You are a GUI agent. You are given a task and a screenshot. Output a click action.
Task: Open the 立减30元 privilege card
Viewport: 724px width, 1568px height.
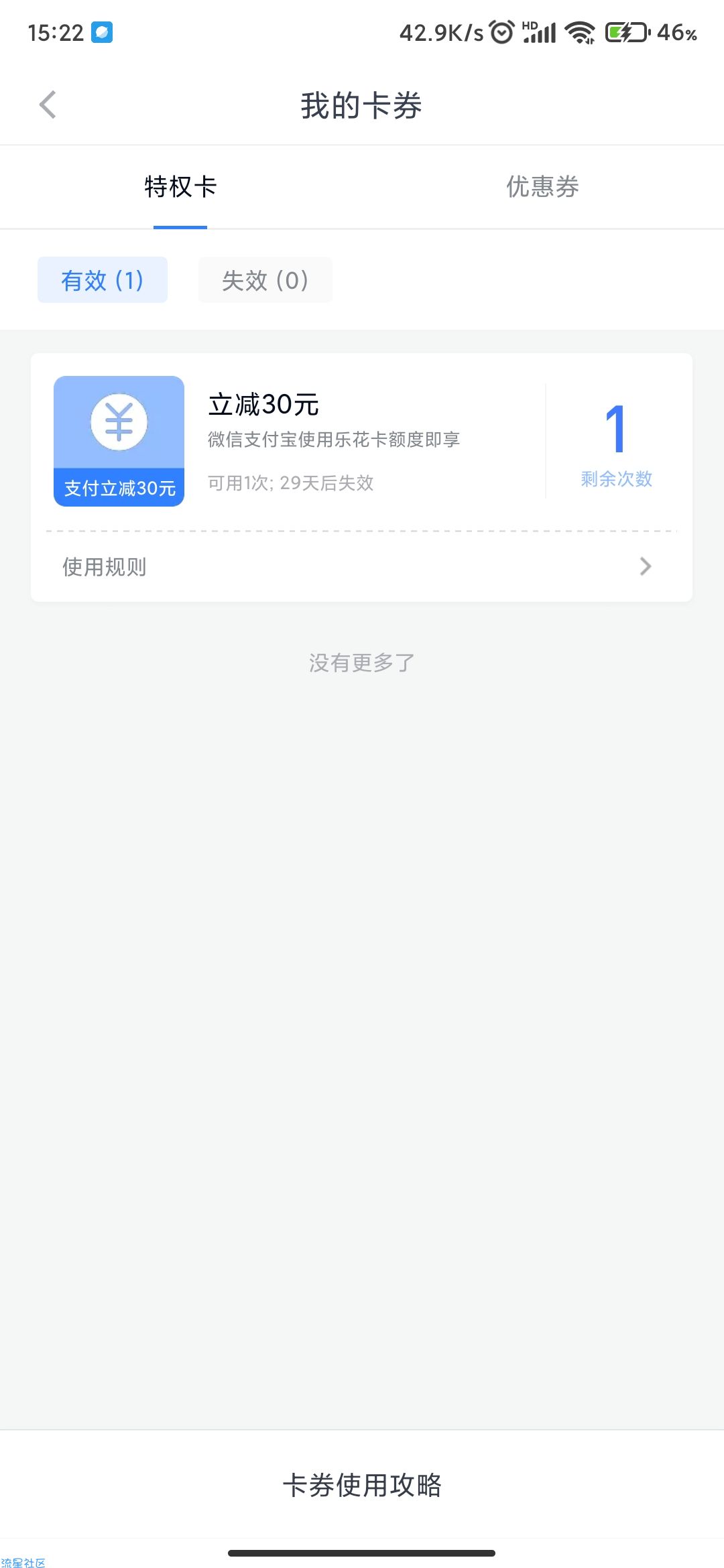361,441
